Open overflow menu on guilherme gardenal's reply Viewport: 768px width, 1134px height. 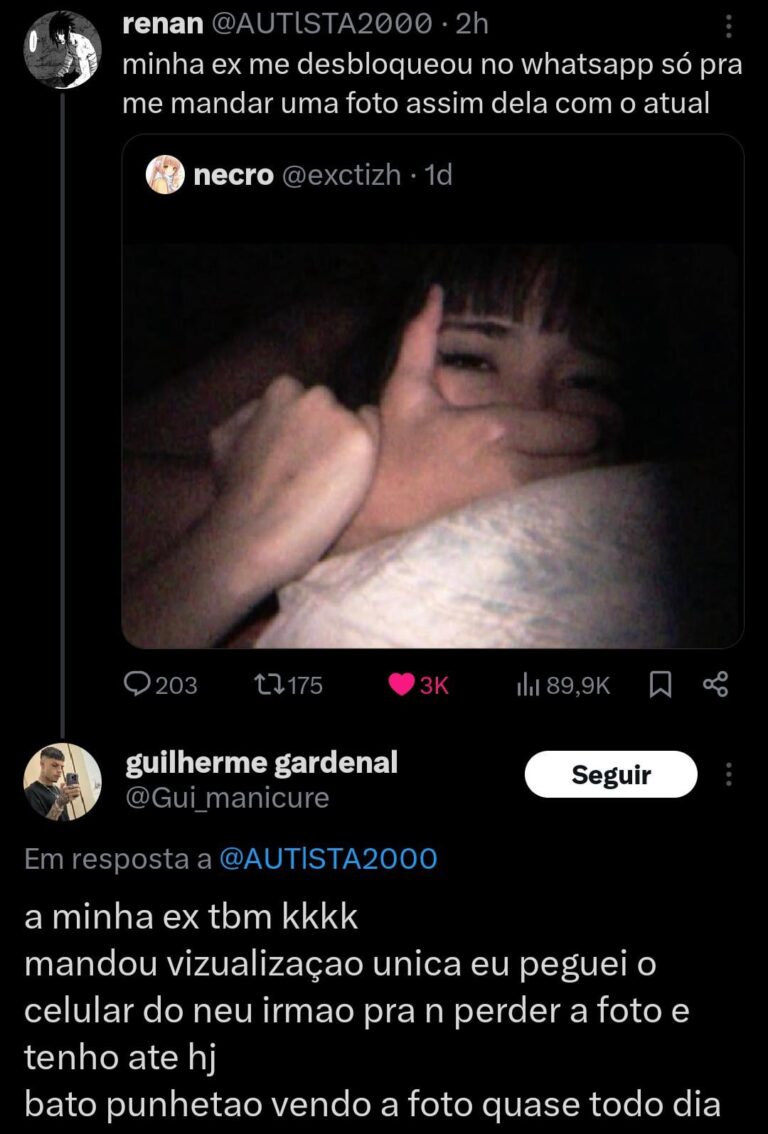pyautogui.click(x=728, y=775)
